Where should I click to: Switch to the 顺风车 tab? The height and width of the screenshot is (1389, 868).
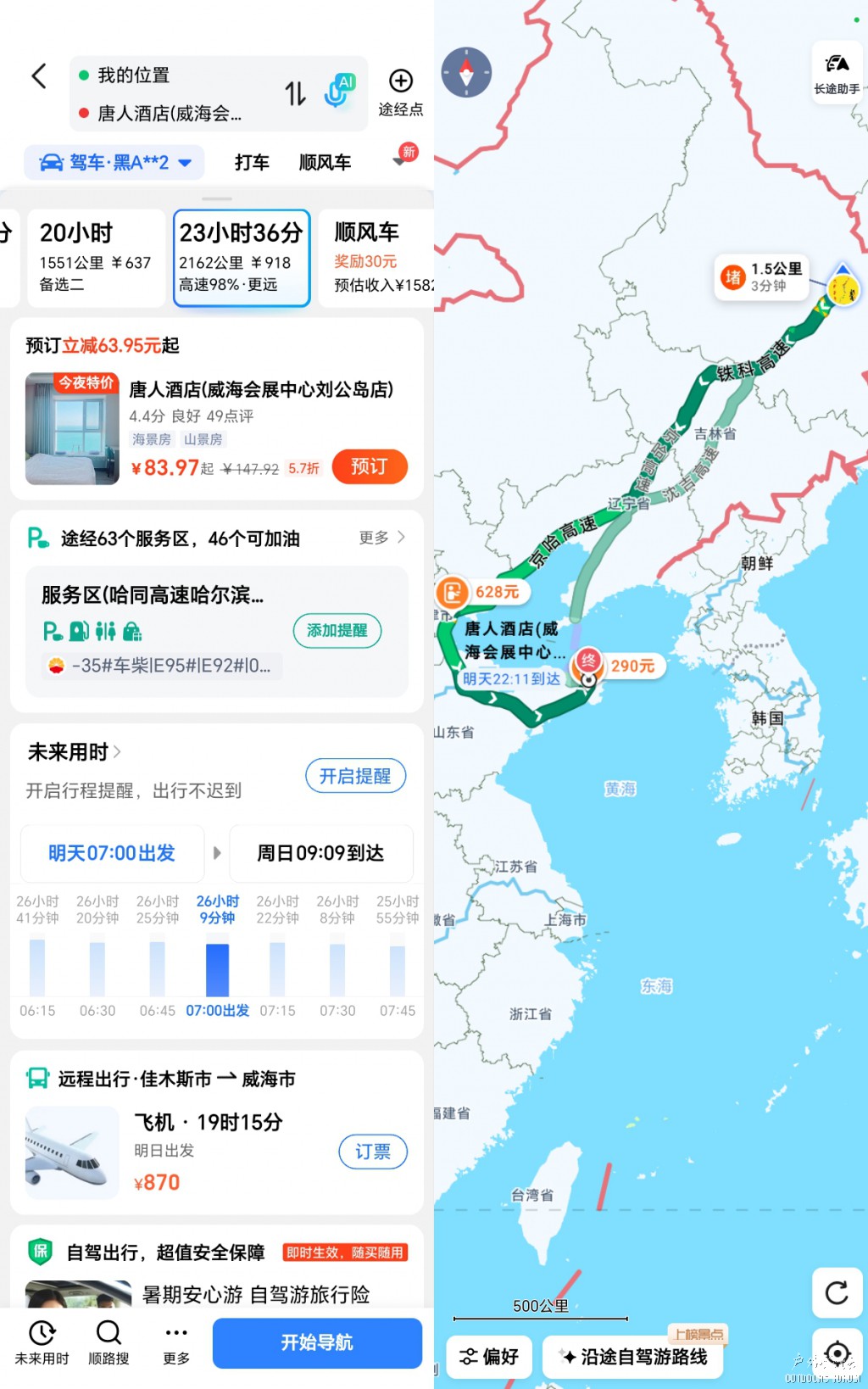click(325, 162)
